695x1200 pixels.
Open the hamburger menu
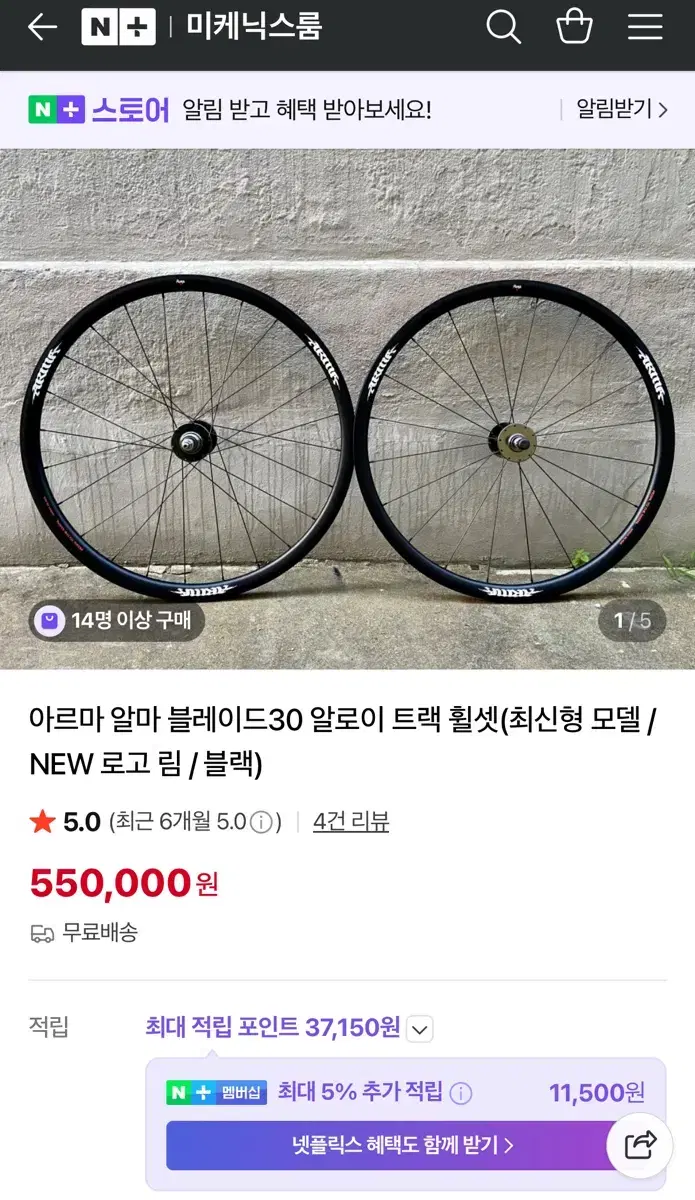[x=645, y=28]
